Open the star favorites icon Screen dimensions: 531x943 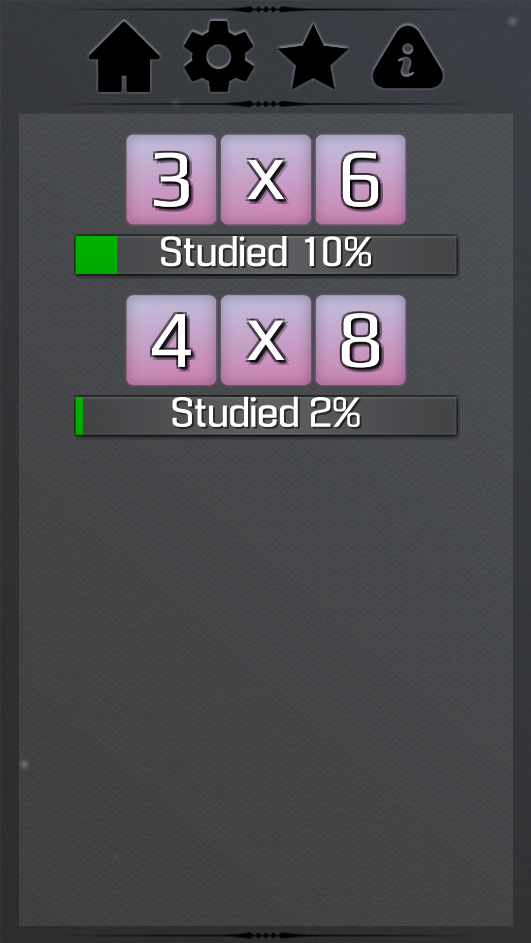click(x=313, y=57)
